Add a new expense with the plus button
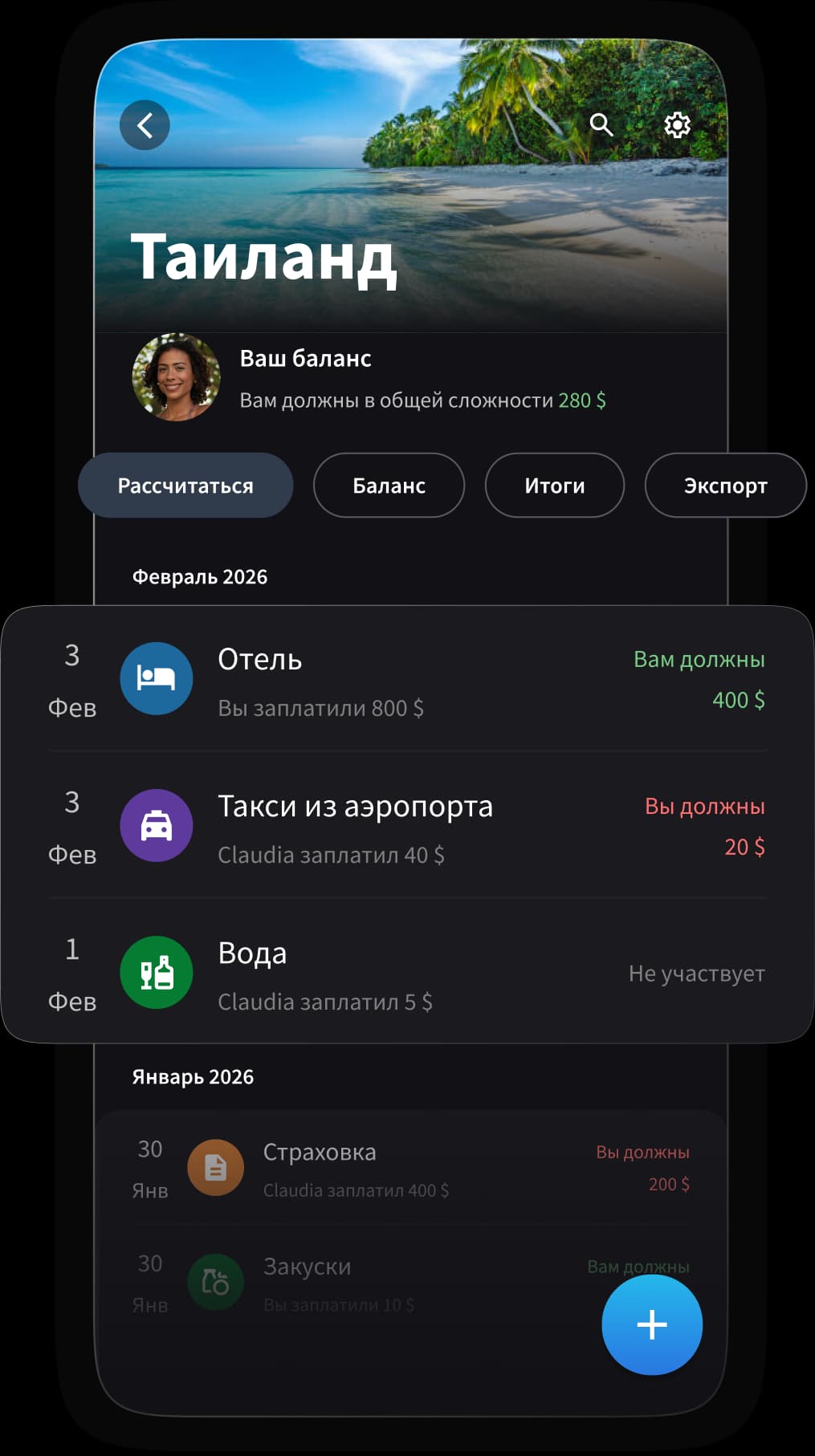The image size is (815, 1456). point(652,1325)
